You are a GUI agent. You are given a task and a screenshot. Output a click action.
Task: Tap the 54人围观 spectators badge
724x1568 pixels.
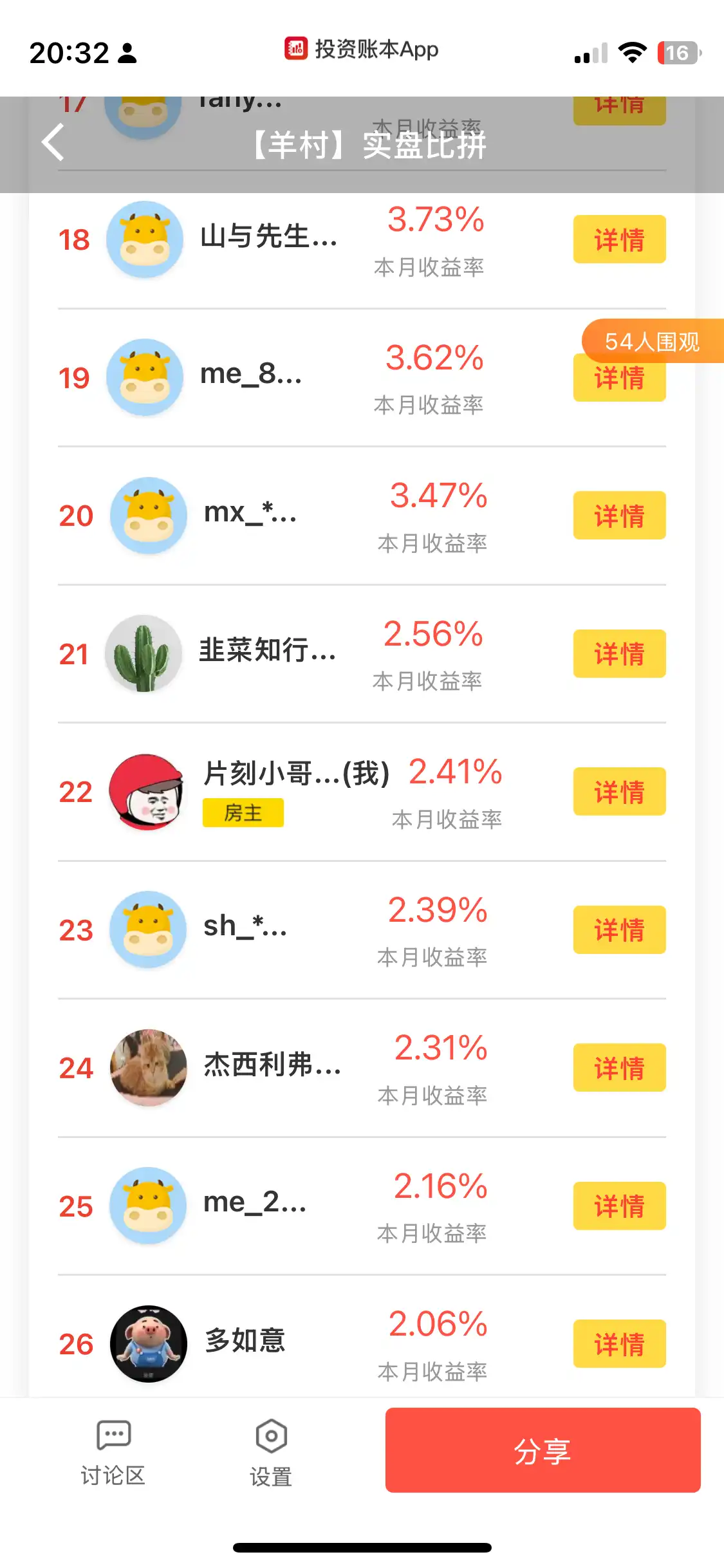click(x=651, y=341)
